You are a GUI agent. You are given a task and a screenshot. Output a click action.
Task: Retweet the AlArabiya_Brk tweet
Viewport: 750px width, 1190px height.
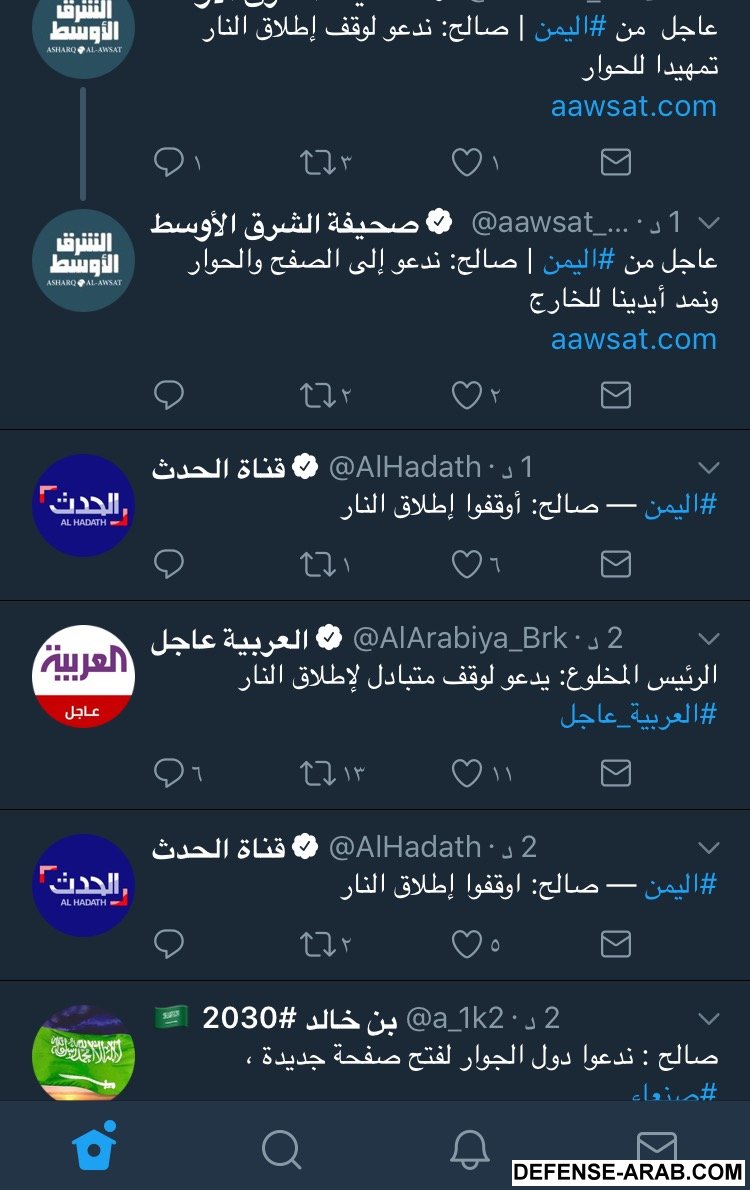[x=319, y=773]
